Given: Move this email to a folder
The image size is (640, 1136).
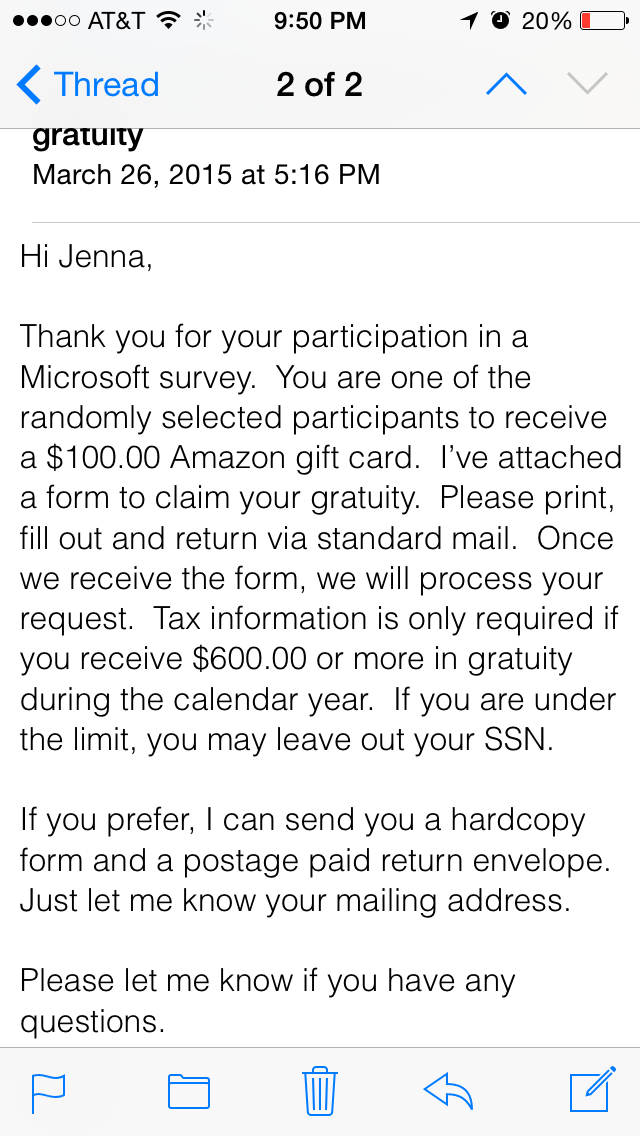Looking at the screenshot, I should [188, 1091].
